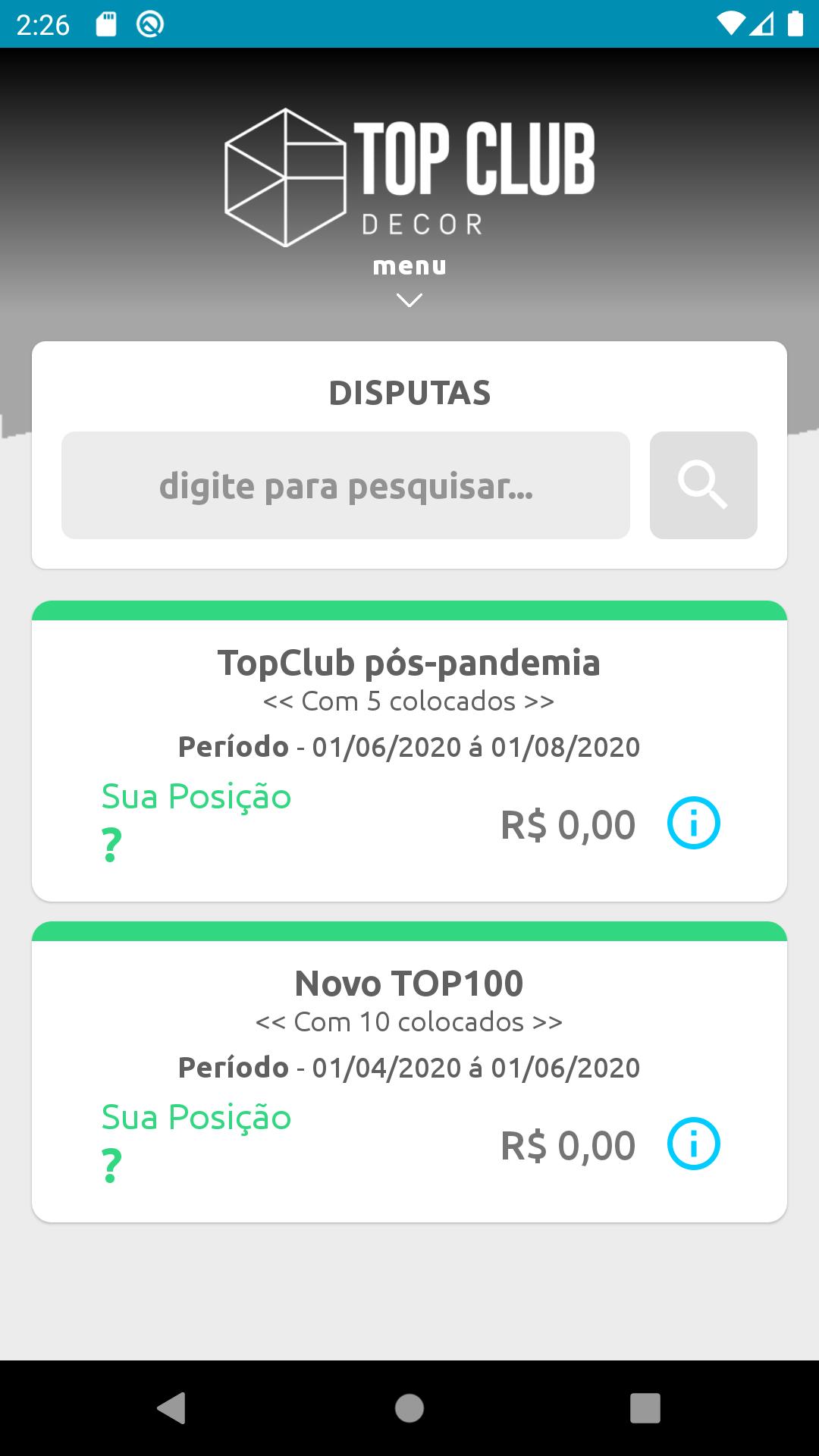Screen dimensions: 819x1456
Task: Open the Novo TOP100 dispute card
Action: tap(409, 1072)
